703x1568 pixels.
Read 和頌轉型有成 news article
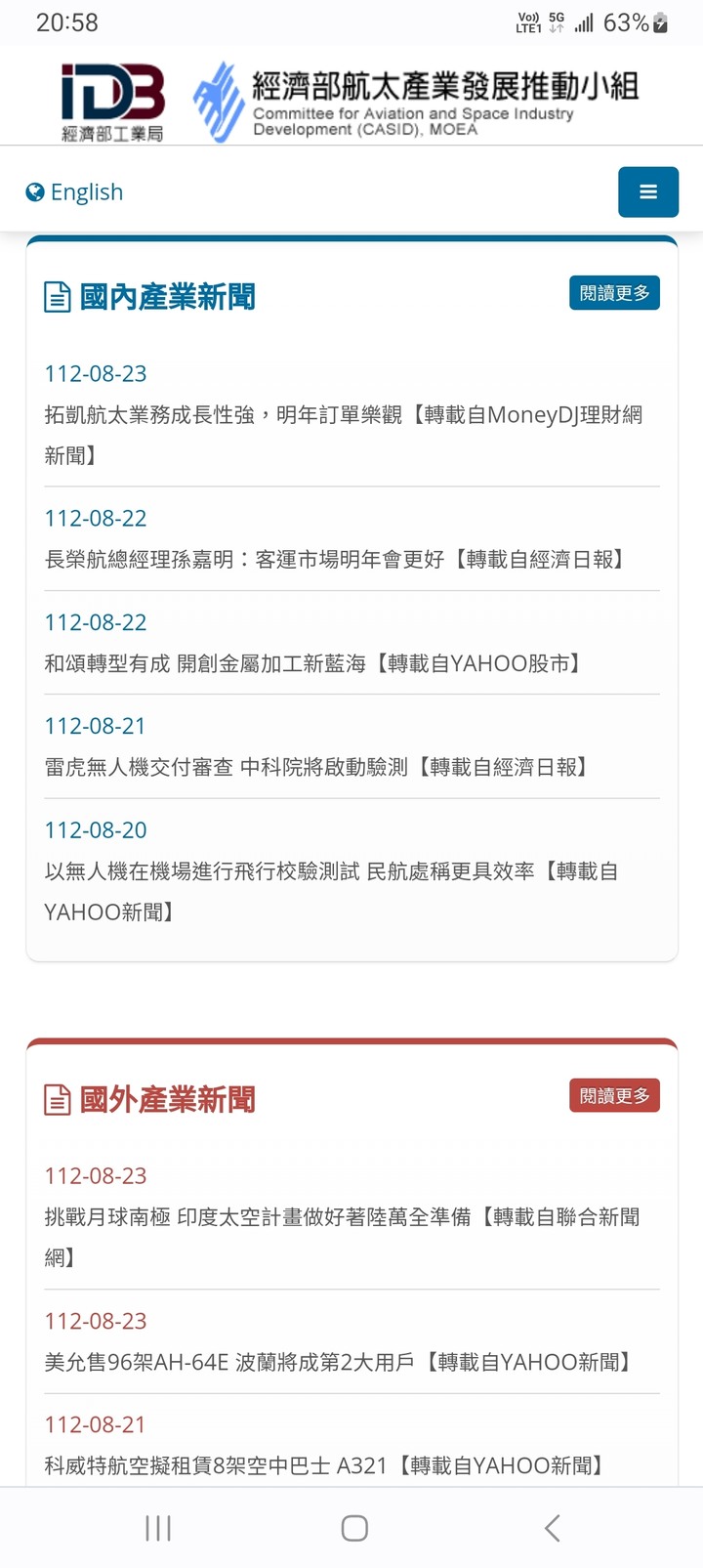point(314,663)
